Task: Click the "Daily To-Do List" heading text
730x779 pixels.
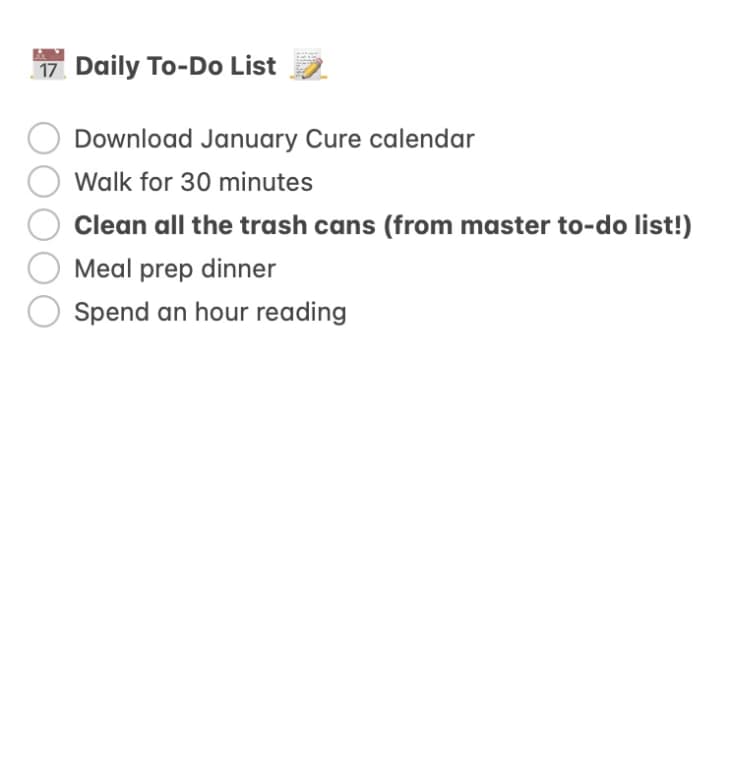Action: tap(175, 65)
